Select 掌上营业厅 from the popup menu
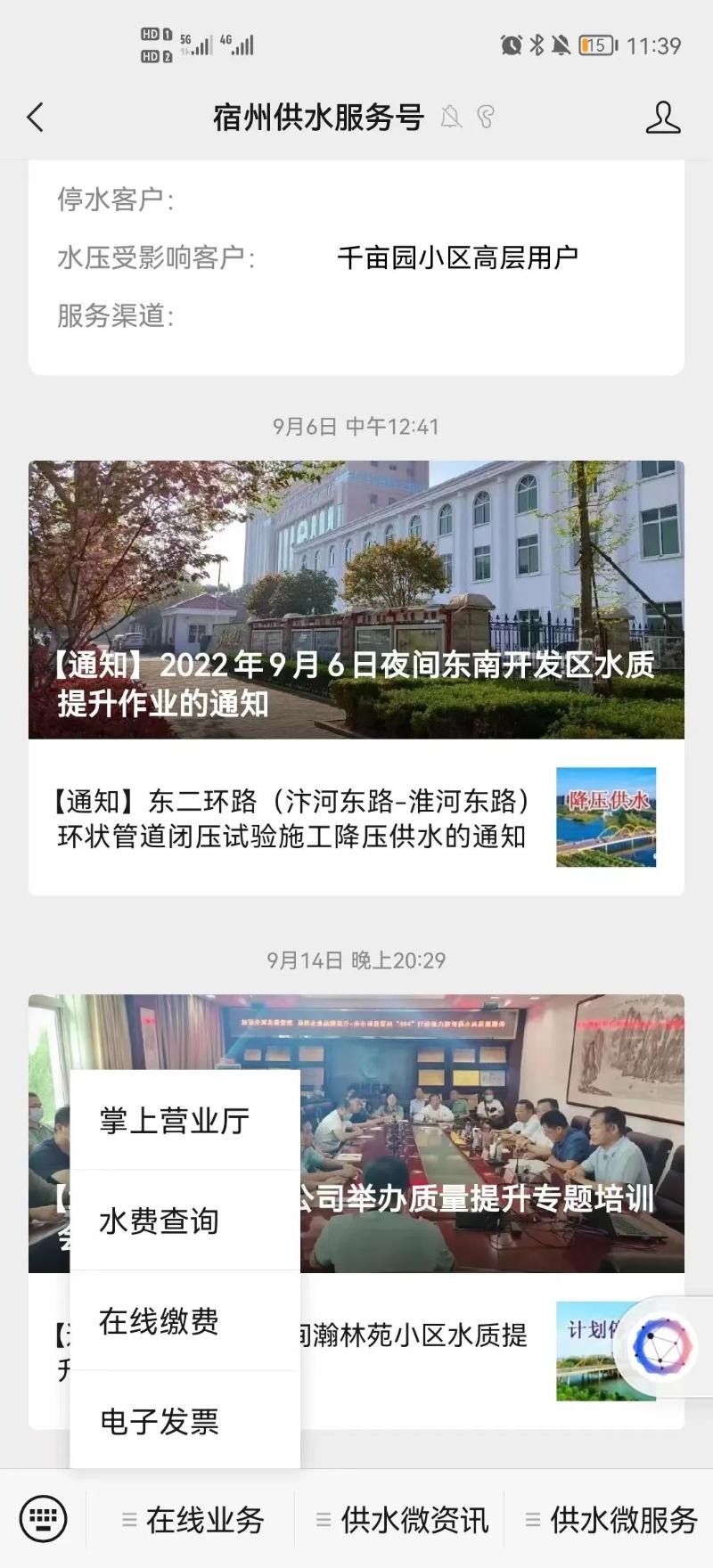713x1568 pixels. click(x=184, y=1120)
